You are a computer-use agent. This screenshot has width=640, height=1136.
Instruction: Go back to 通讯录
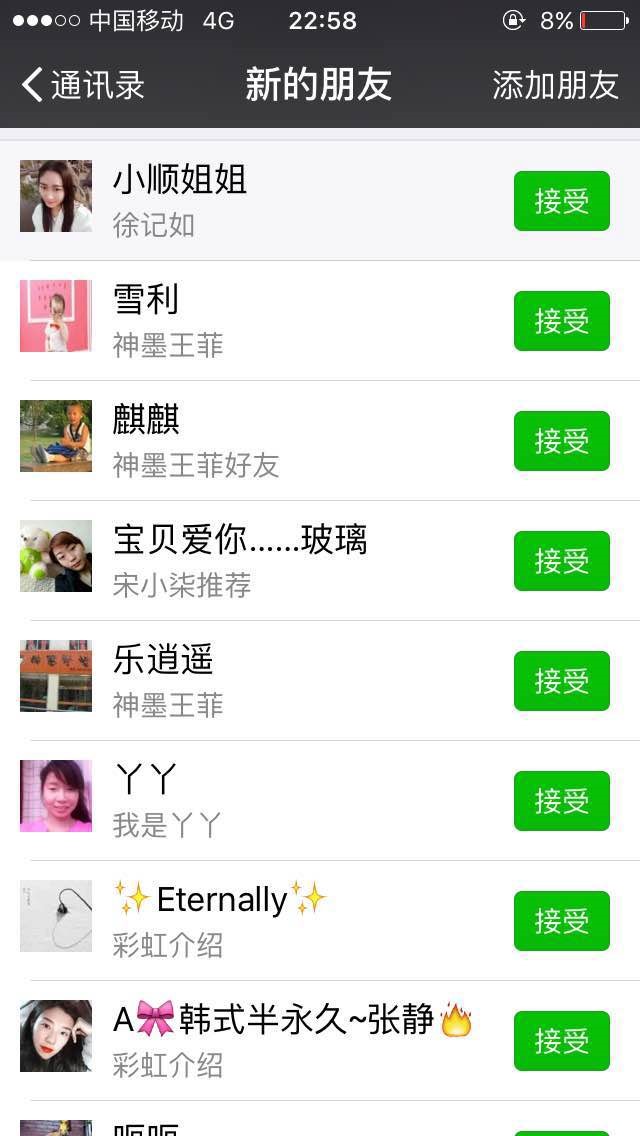click(84, 85)
